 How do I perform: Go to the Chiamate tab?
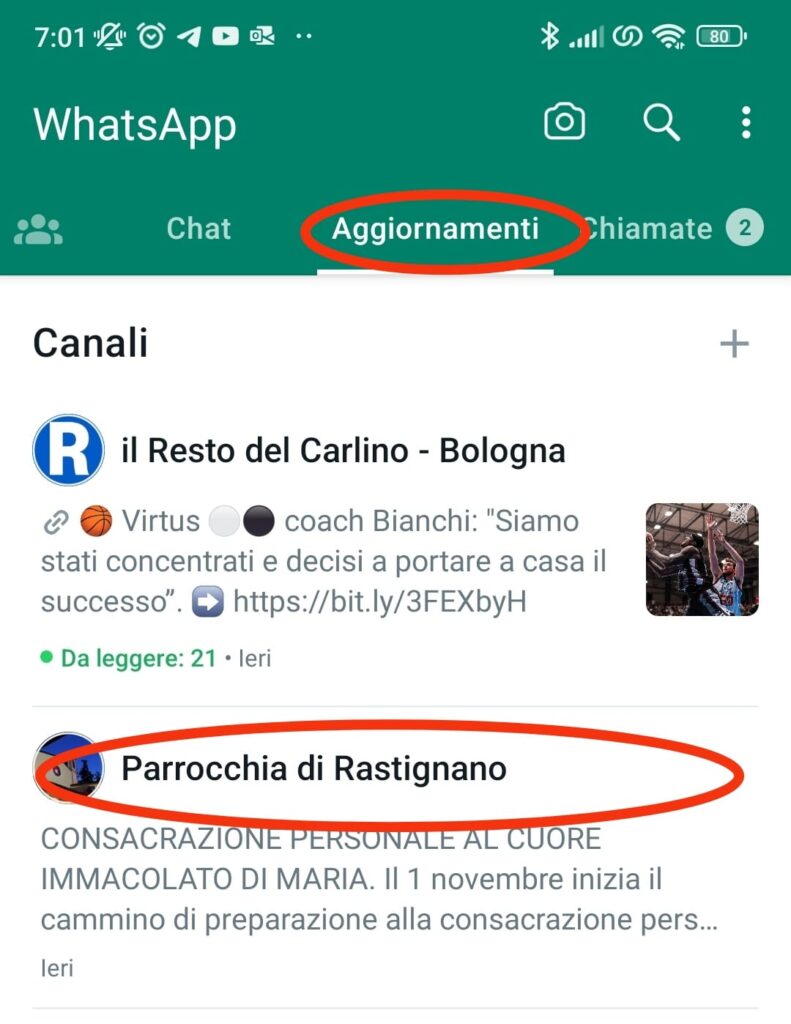click(x=648, y=229)
